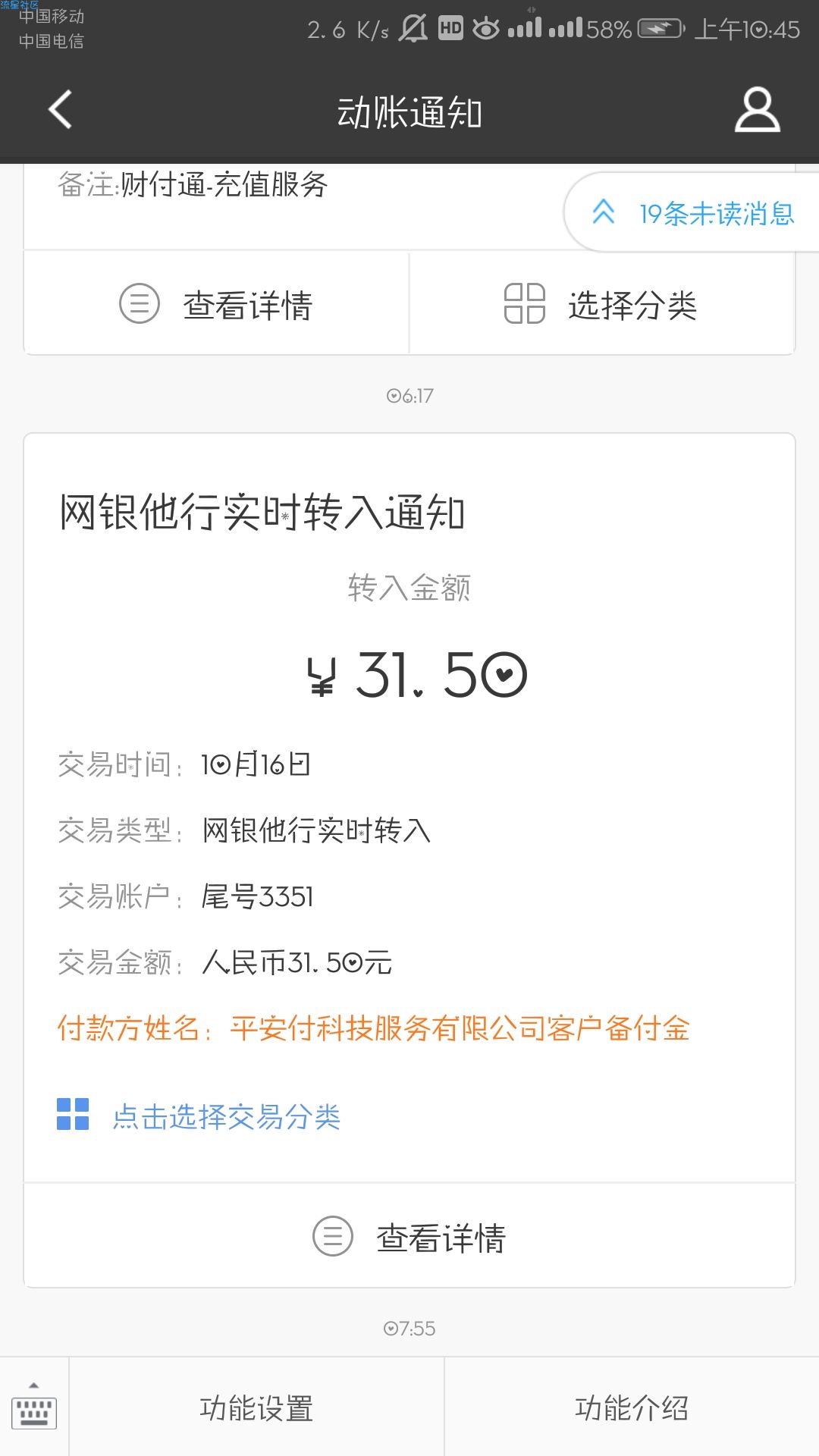Tap 查看详情 beside 选择分类
The height and width of the screenshot is (1456, 819).
pos(216,304)
